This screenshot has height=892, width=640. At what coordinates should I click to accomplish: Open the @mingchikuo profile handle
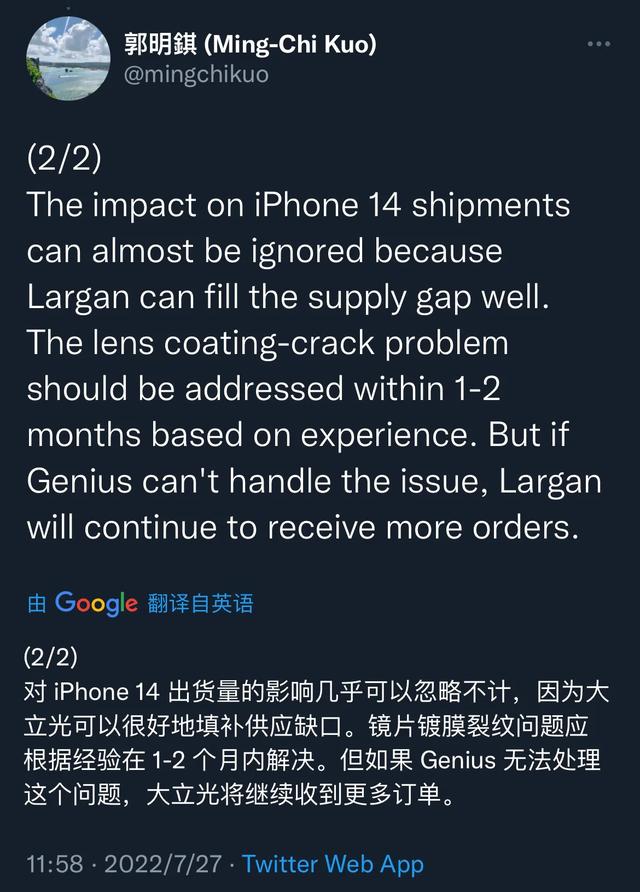[195, 74]
